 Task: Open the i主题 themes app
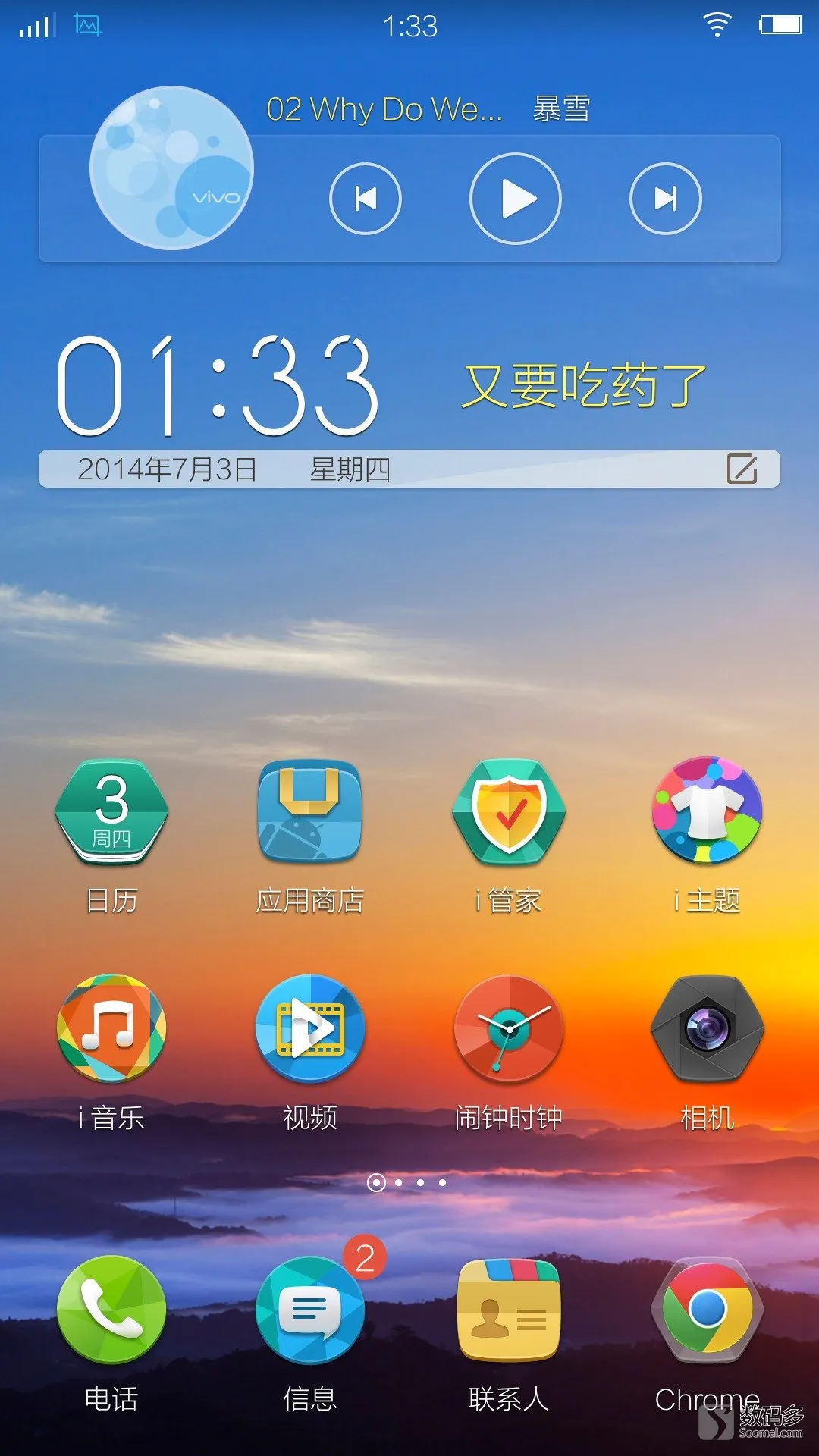[x=707, y=811]
